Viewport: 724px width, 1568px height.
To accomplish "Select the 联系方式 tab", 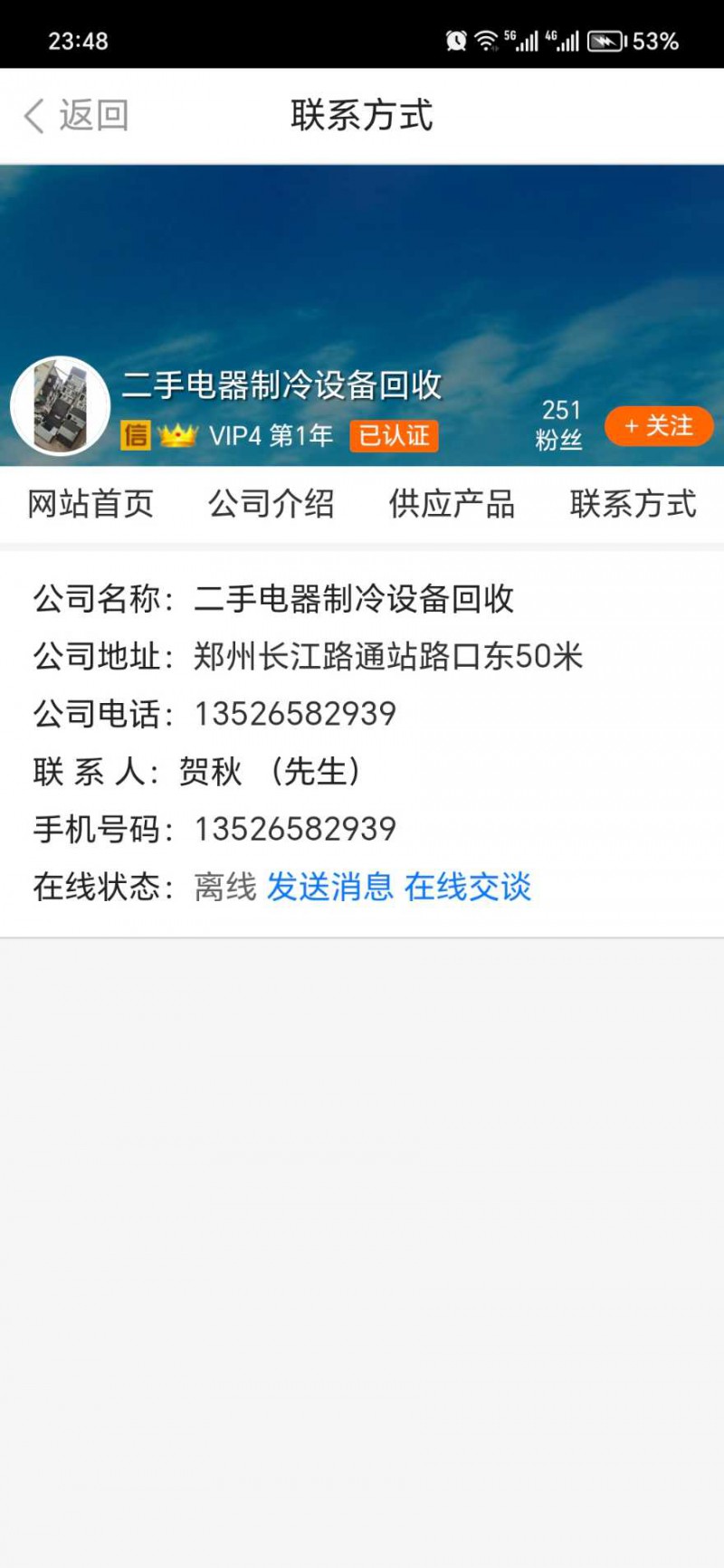I will tap(633, 504).
